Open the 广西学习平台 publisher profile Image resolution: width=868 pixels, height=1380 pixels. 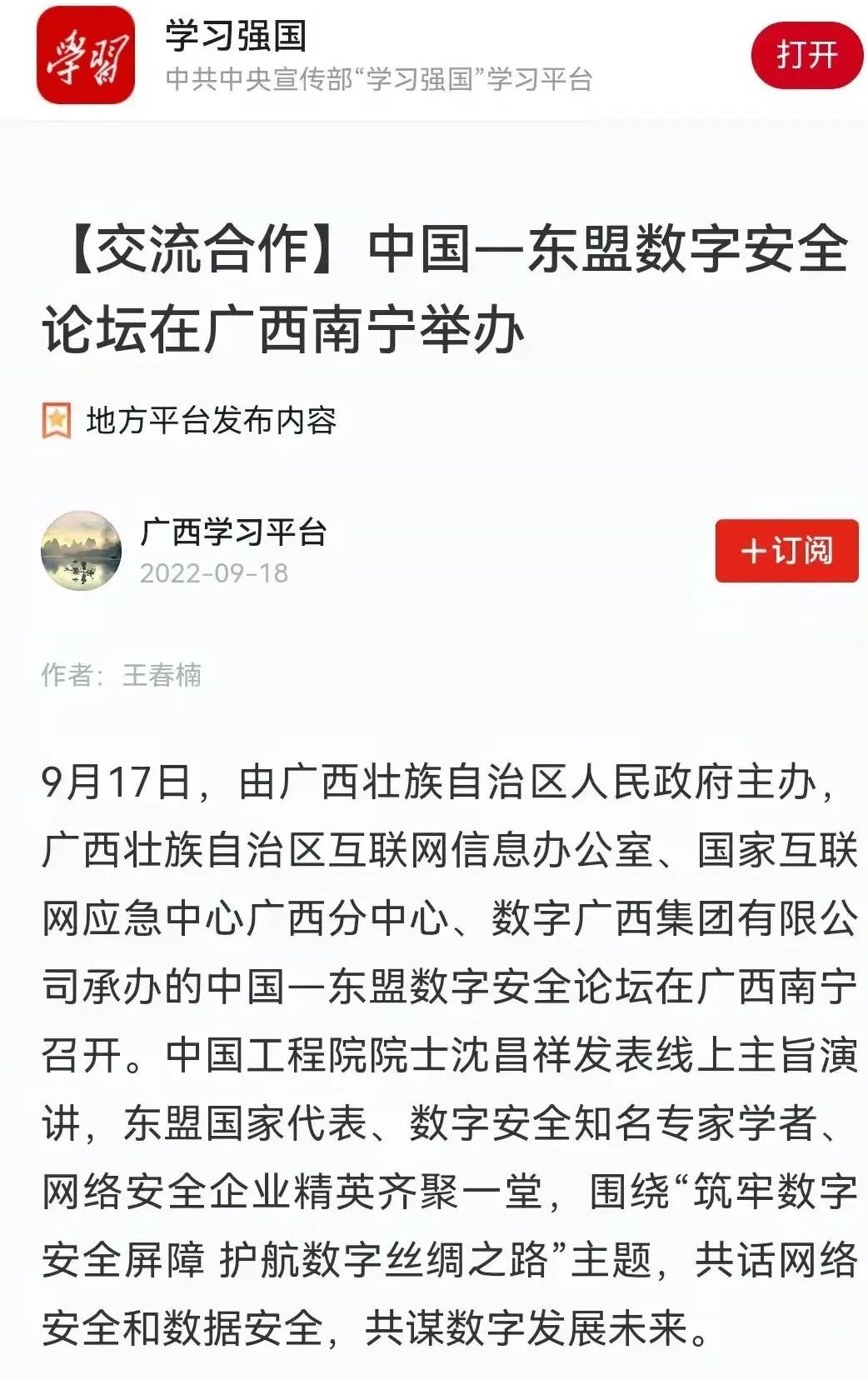pos(233,532)
